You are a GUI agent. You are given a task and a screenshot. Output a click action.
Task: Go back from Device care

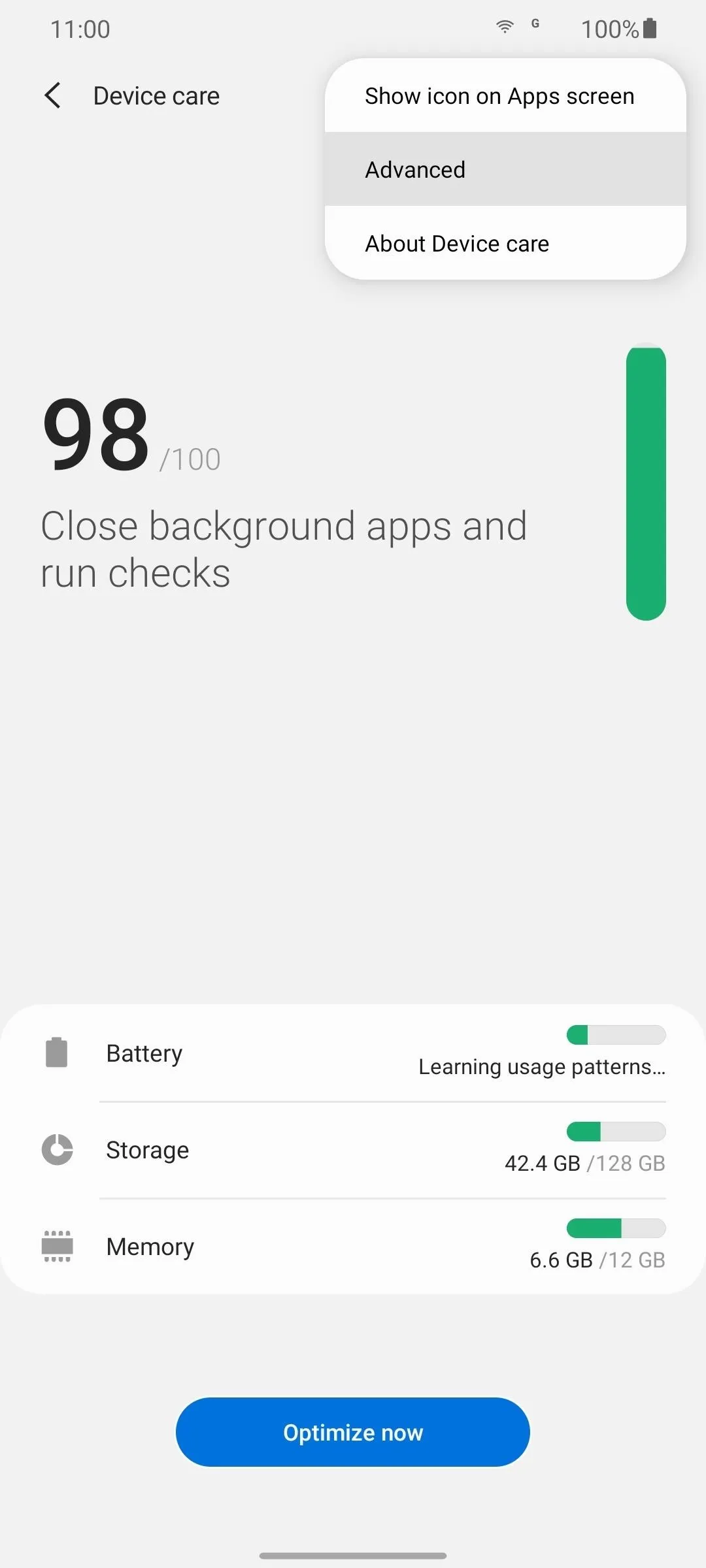[x=54, y=95]
